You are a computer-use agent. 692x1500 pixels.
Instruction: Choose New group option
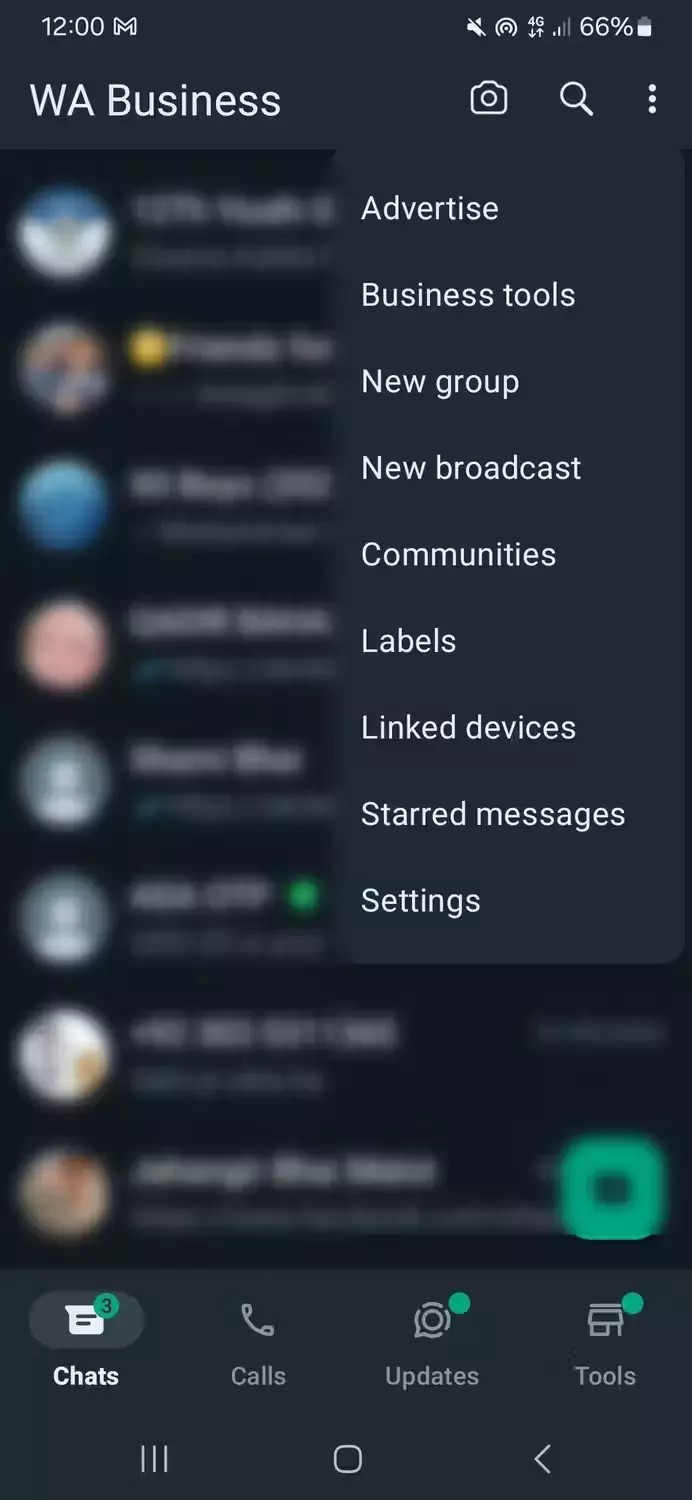coord(440,382)
